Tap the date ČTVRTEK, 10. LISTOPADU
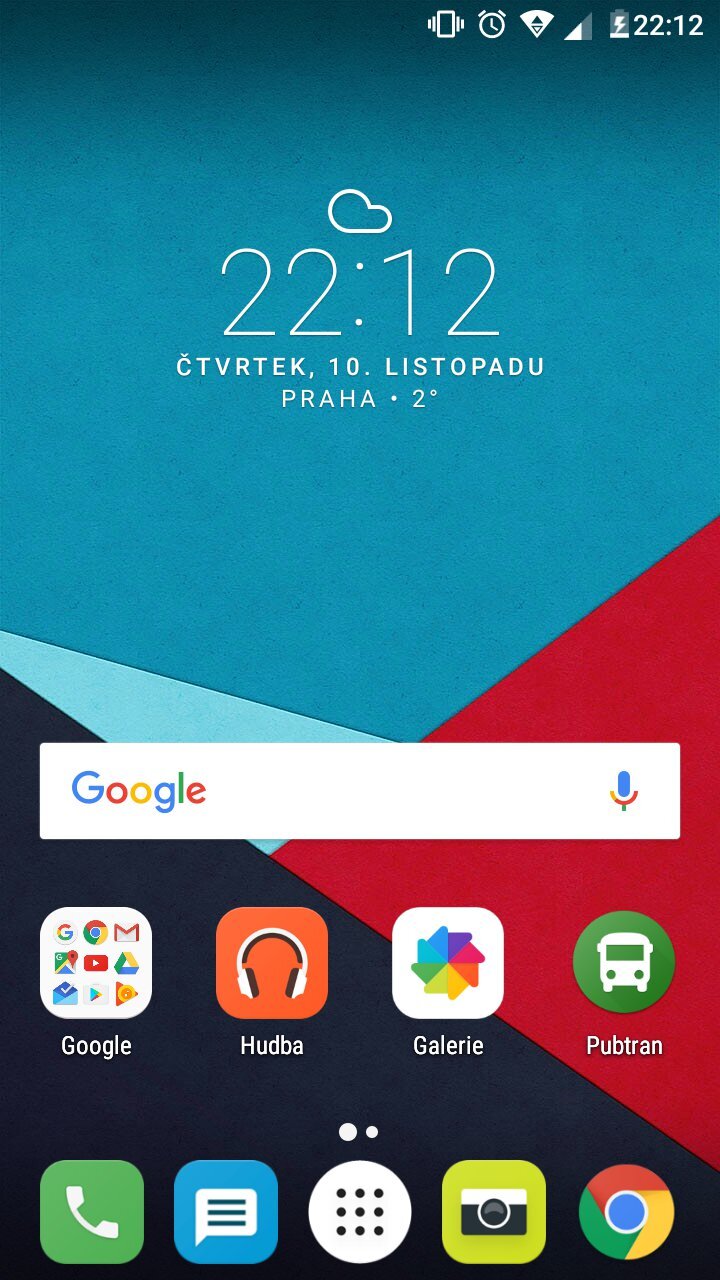 (x=360, y=366)
